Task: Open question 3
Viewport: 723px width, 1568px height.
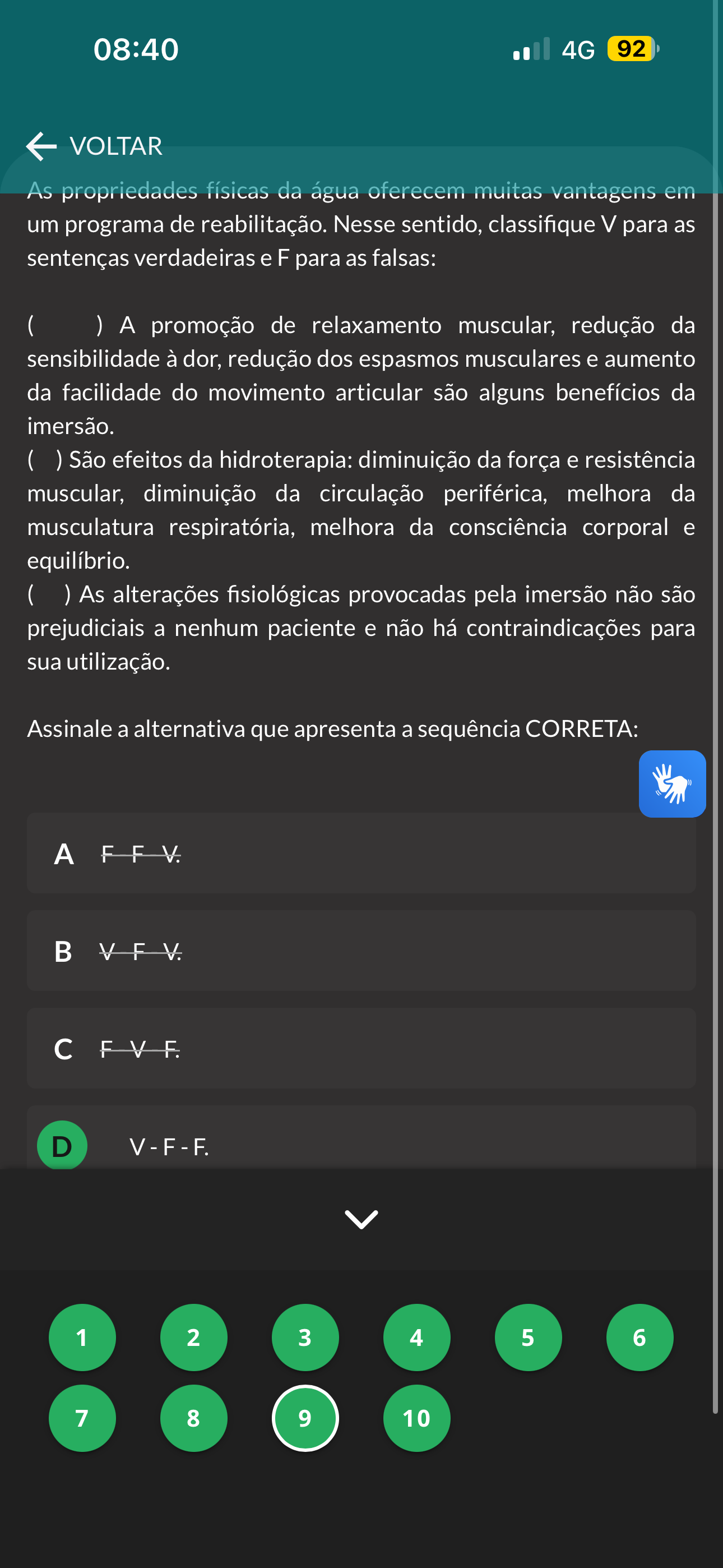Action: click(x=305, y=1338)
